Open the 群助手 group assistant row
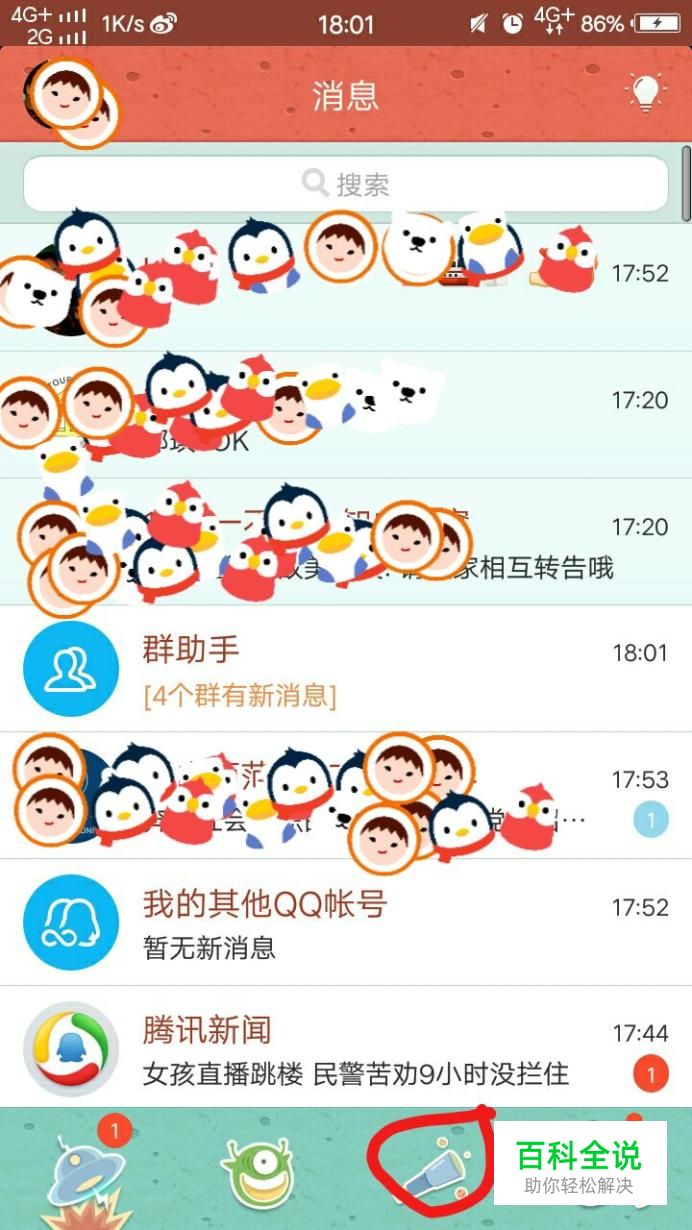Screen dimensions: 692x1230 [x=345, y=668]
